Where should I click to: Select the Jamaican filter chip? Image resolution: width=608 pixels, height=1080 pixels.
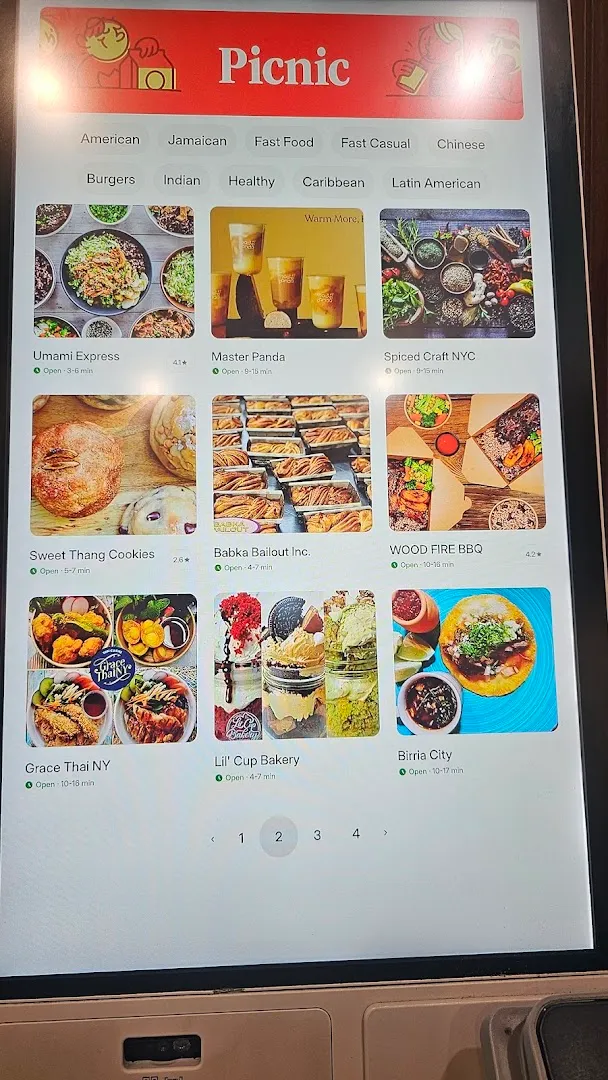coord(197,141)
